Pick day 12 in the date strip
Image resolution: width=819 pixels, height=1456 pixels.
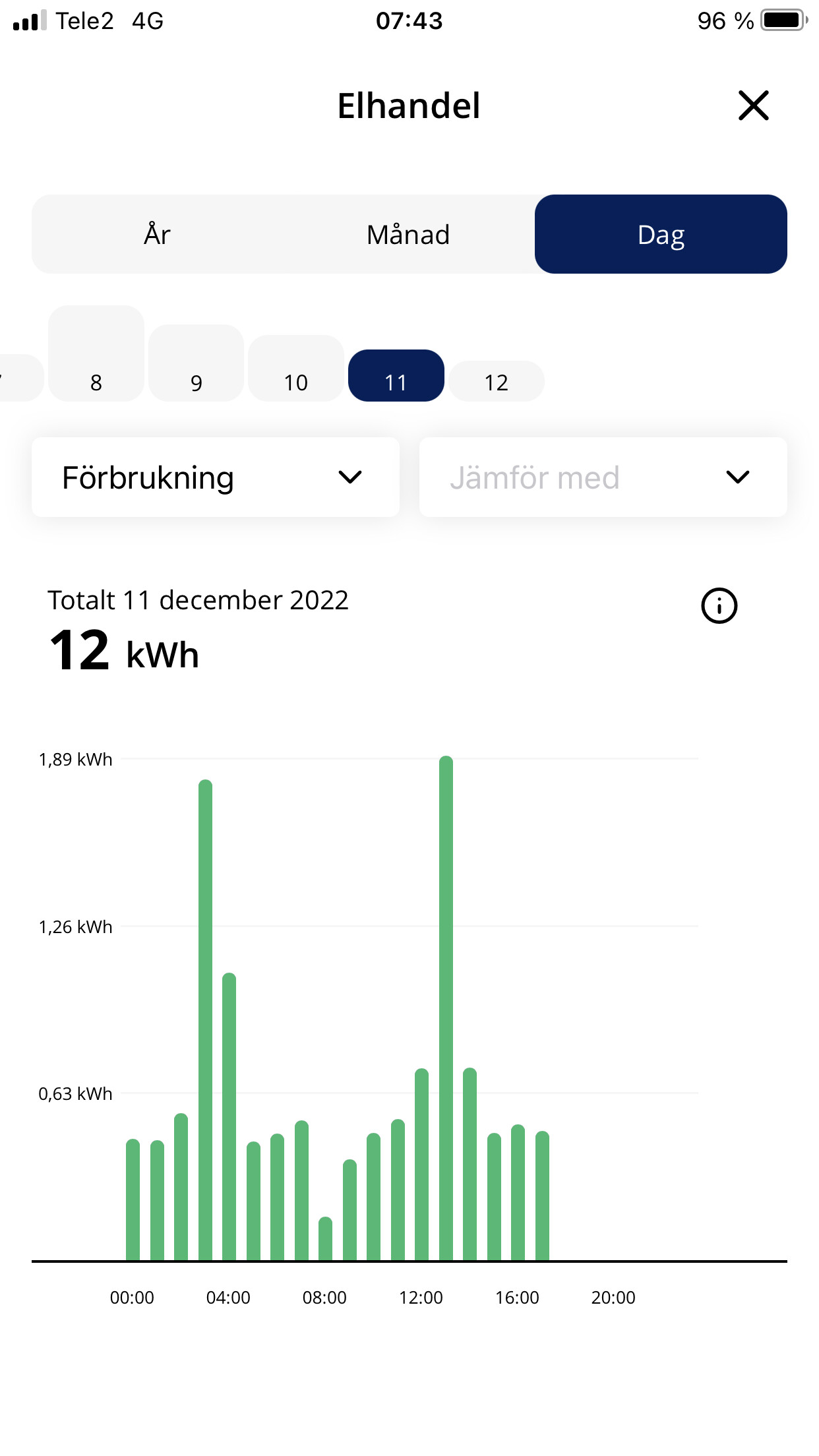pos(497,382)
